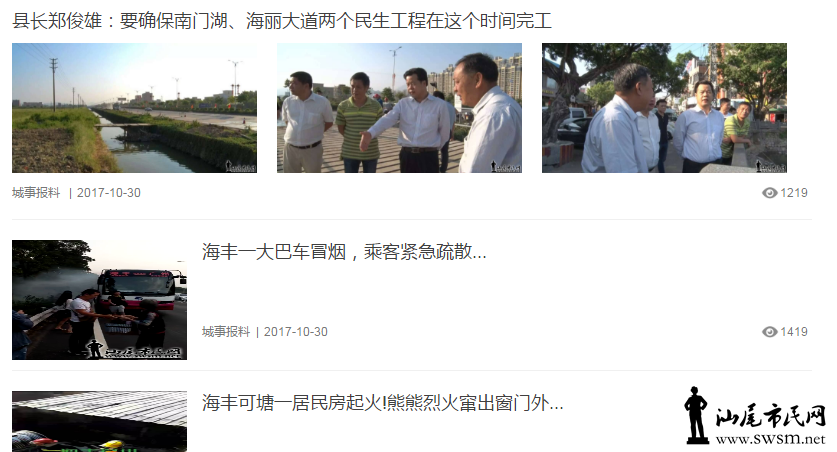This screenshot has width=837, height=452.
Task: Tap the smoking bus news thumbnail
Action: coord(99,299)
